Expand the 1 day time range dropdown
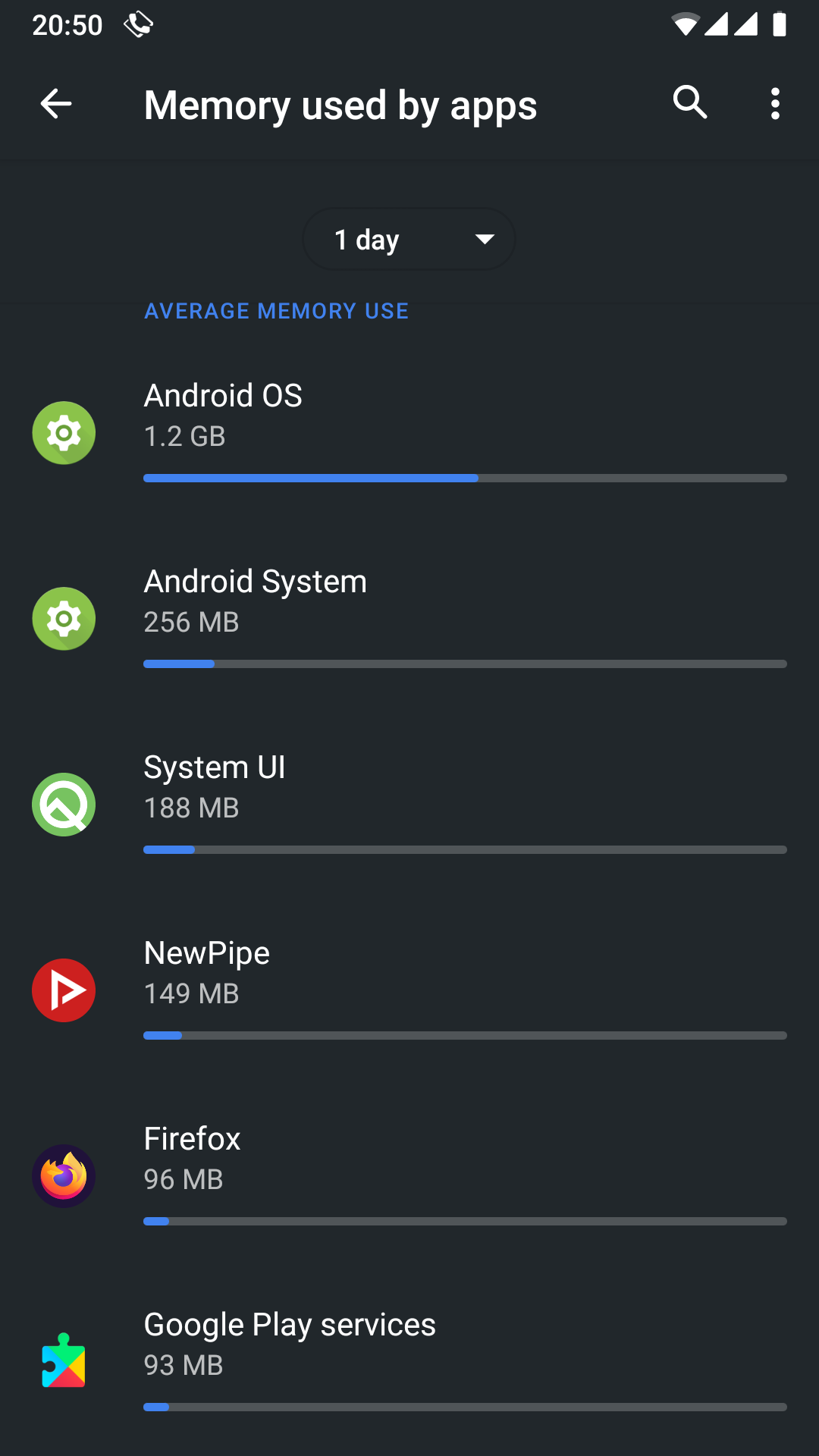Viewport: 819px width, 1456px height. [x=409, y=240]
